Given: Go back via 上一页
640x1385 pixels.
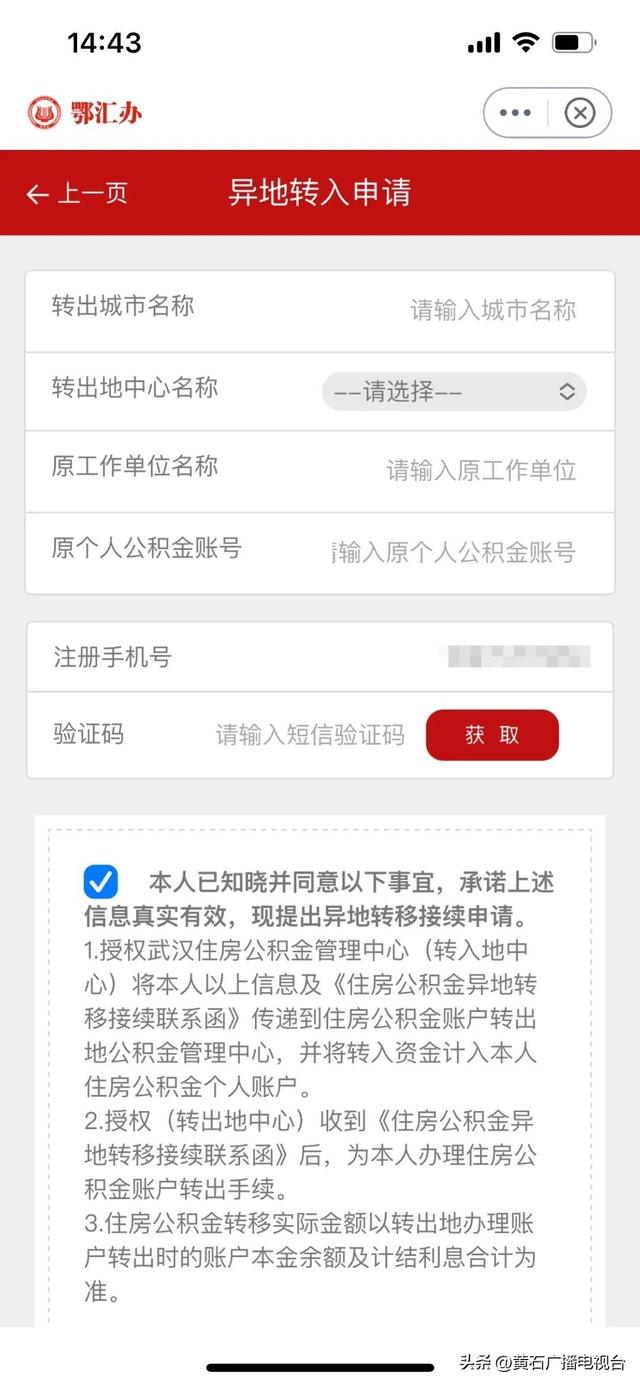Looking at the screenshot, I should pos(77,193).
